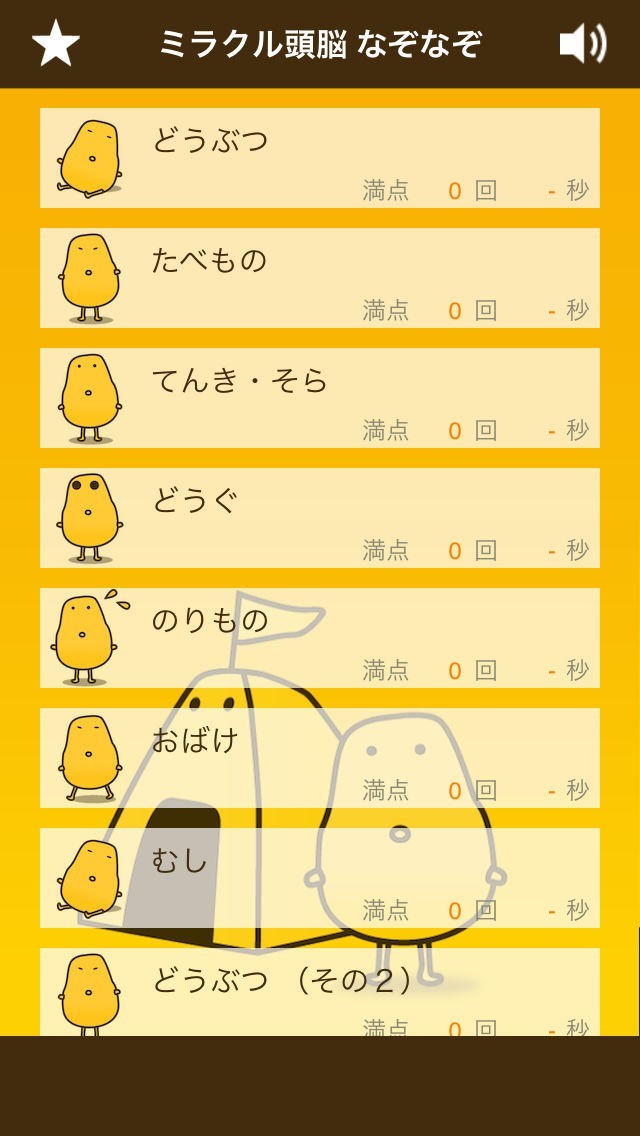Tap the star icon in the header

[x=56, y=44]
